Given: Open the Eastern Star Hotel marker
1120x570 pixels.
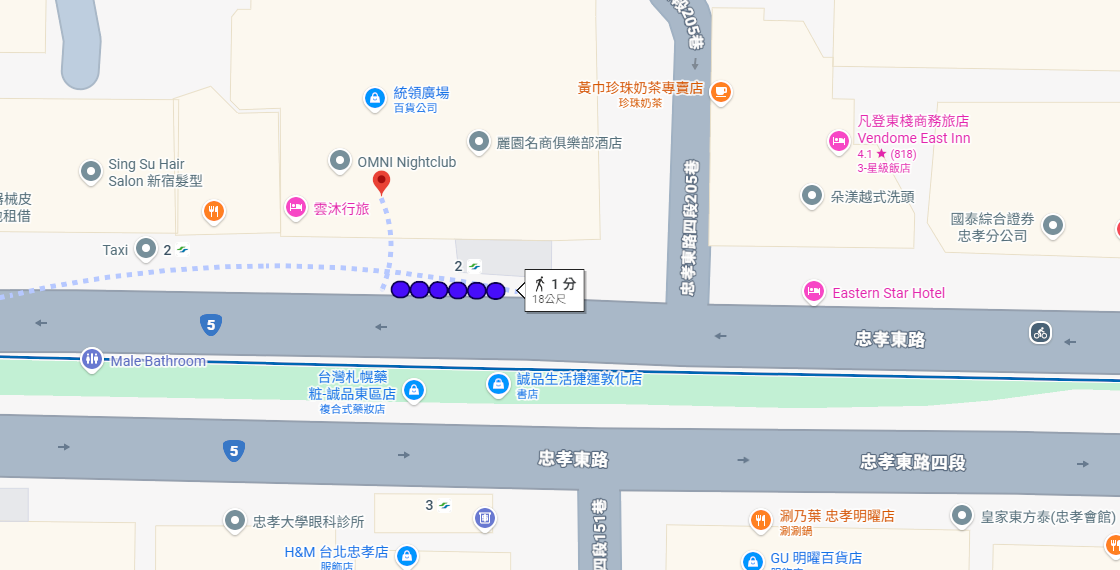Looking at the screenshot, I should pos(814,292).
